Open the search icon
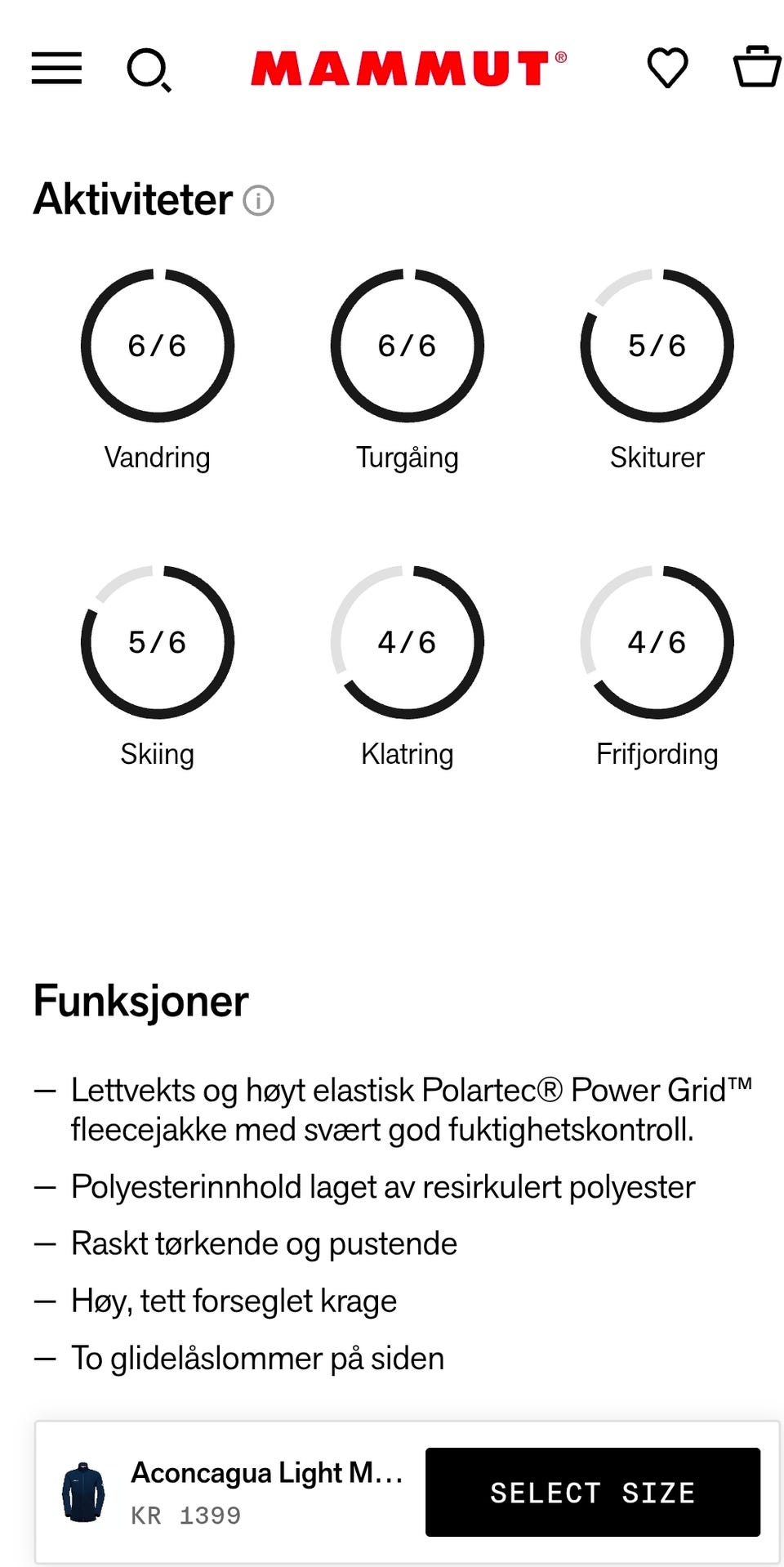784x1567 pixels. [x=150, y=70]
